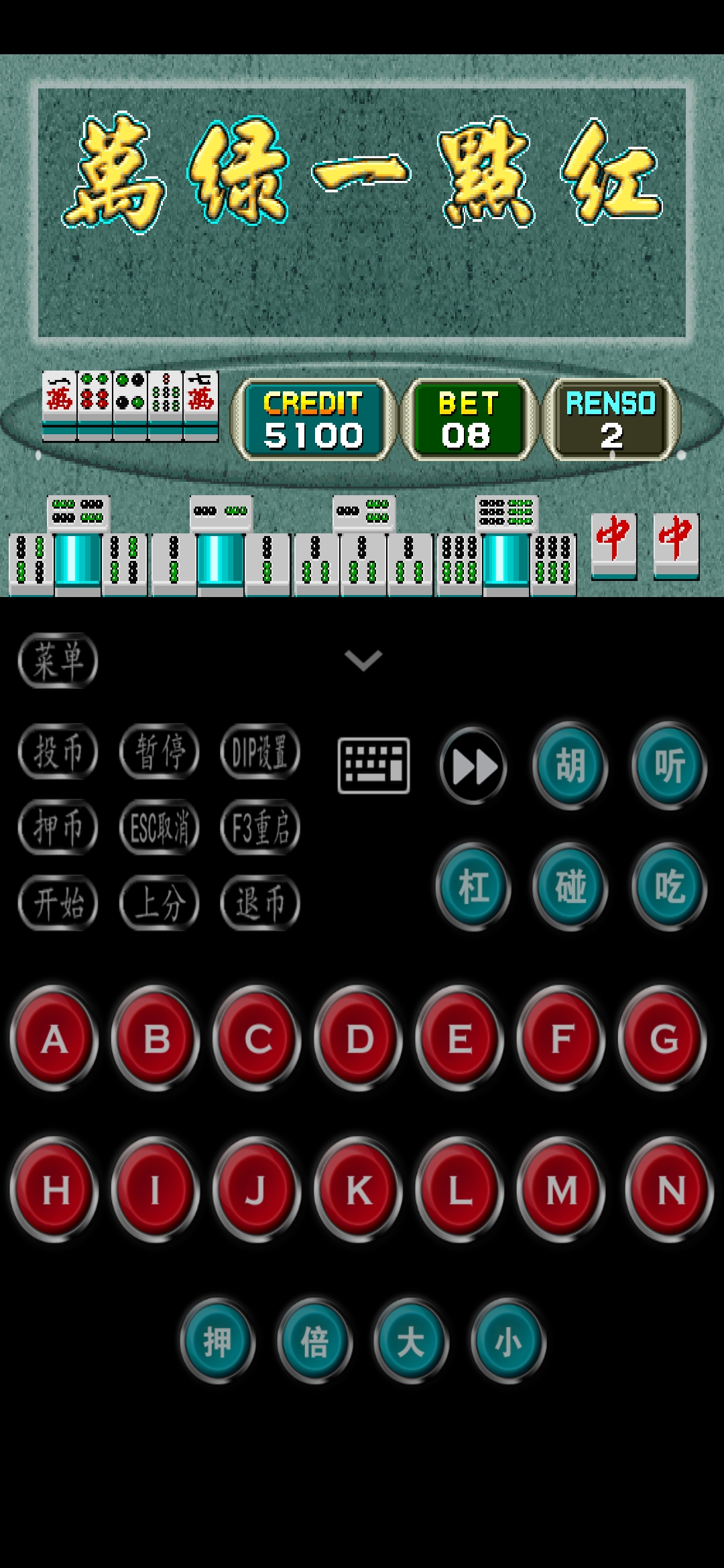Start the game with 开始
The height and width of the screenshot is (1568, 724).
[x=58, y=903]
